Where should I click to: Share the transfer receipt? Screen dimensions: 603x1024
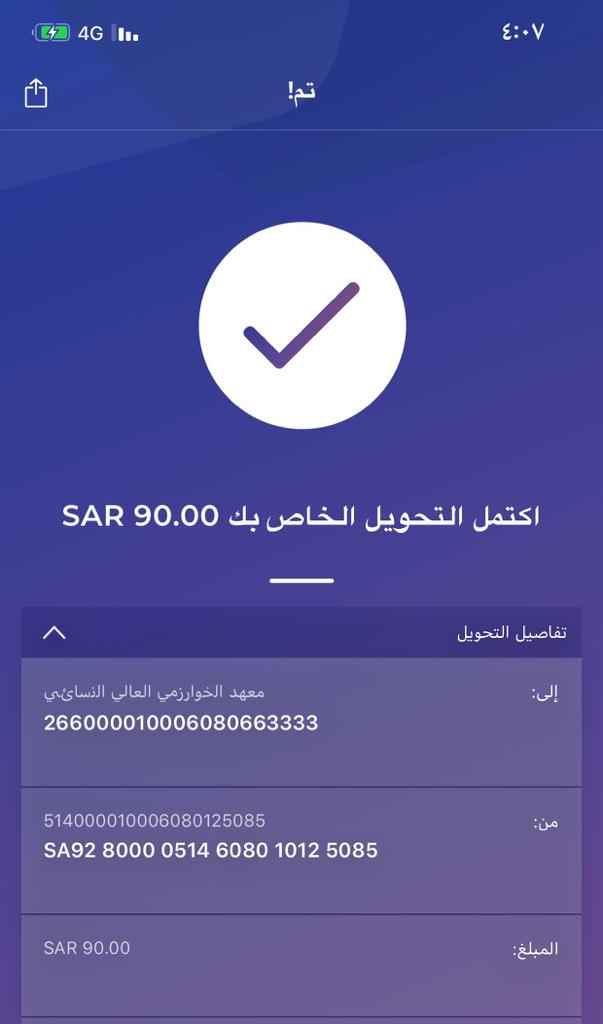pyautogui.click(x=36, y=93)
